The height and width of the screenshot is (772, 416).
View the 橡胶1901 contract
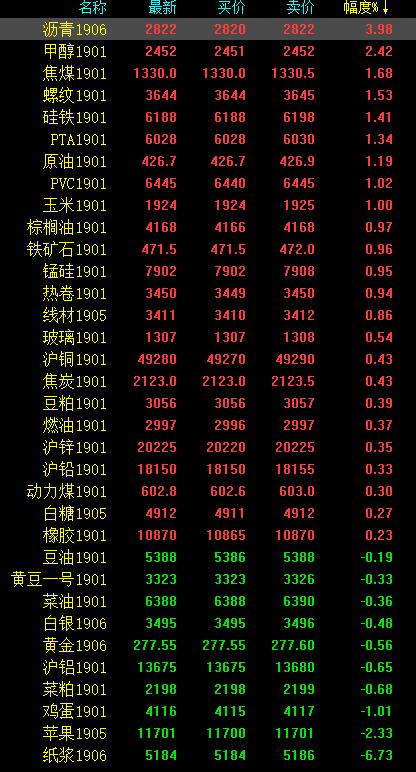(208, 535)
